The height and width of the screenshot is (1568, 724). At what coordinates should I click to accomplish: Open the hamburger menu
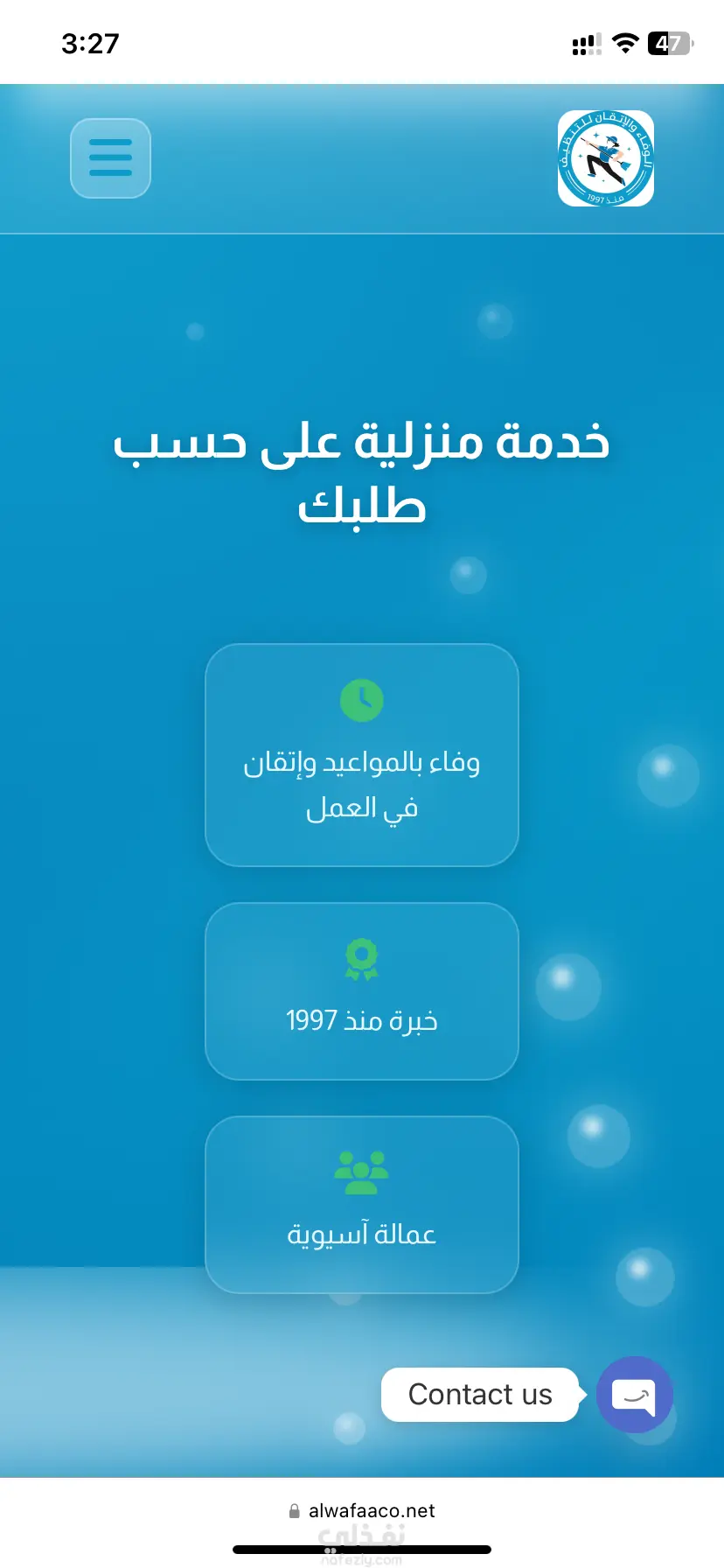coord(110,158)
